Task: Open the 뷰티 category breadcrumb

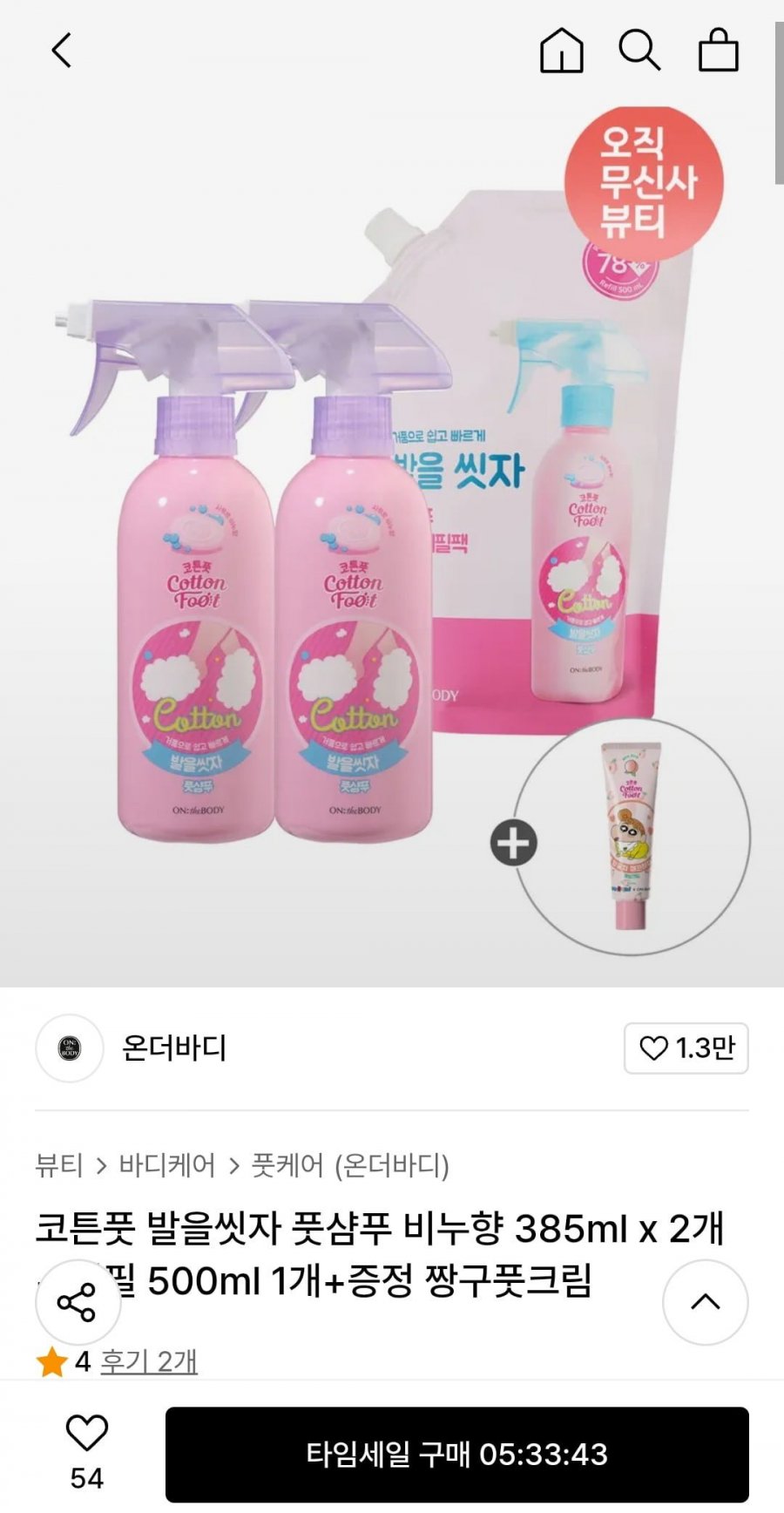Action: click(x=59, y=1165)
